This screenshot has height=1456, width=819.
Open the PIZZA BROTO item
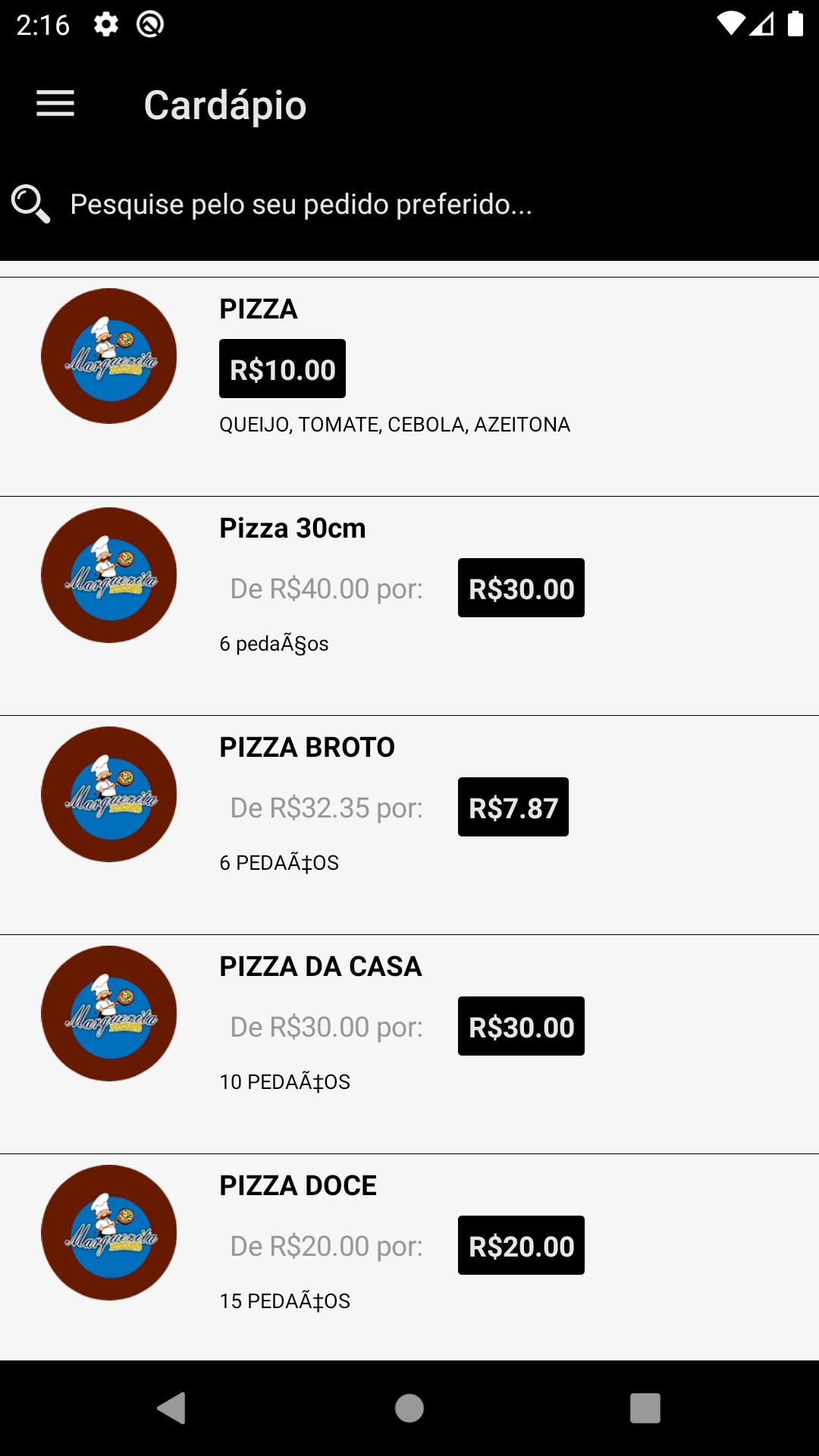pyautogui.click(x=409, y=825)
